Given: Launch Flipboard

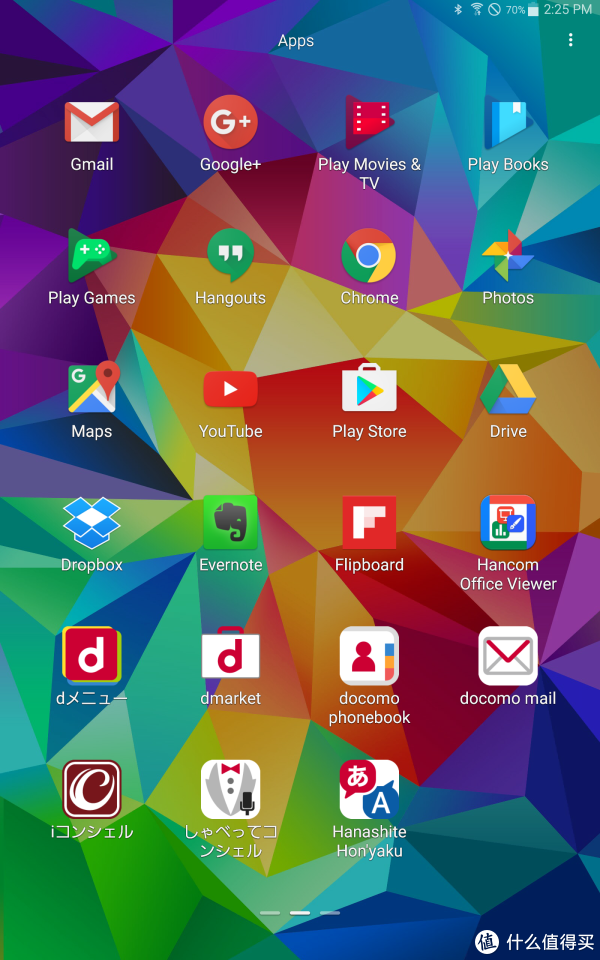Looking at the screenshot, I should point(369,523).
